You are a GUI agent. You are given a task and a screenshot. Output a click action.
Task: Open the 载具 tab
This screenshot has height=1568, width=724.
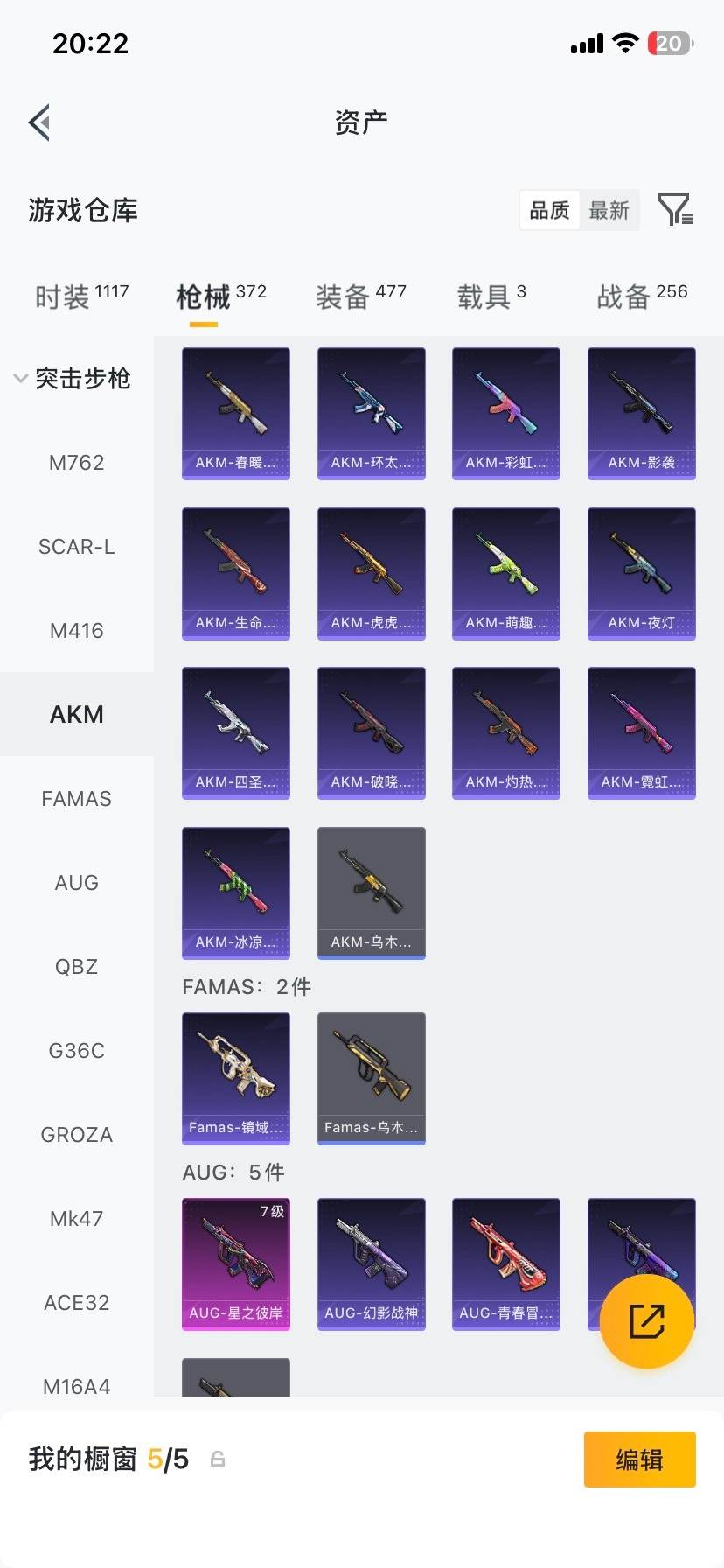pyautogui.click(x=491, y=297)
